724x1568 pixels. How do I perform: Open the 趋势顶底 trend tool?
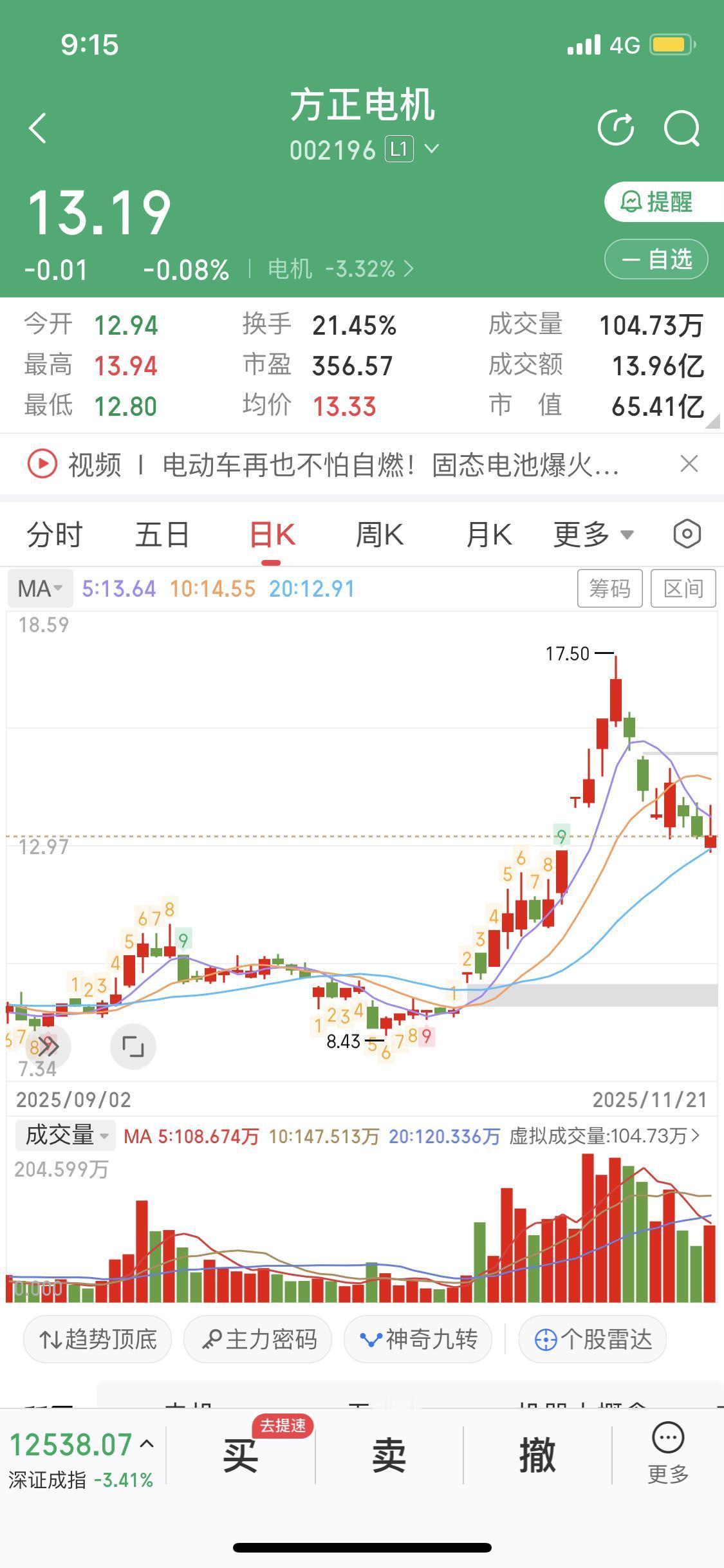tap(97, 1339)
